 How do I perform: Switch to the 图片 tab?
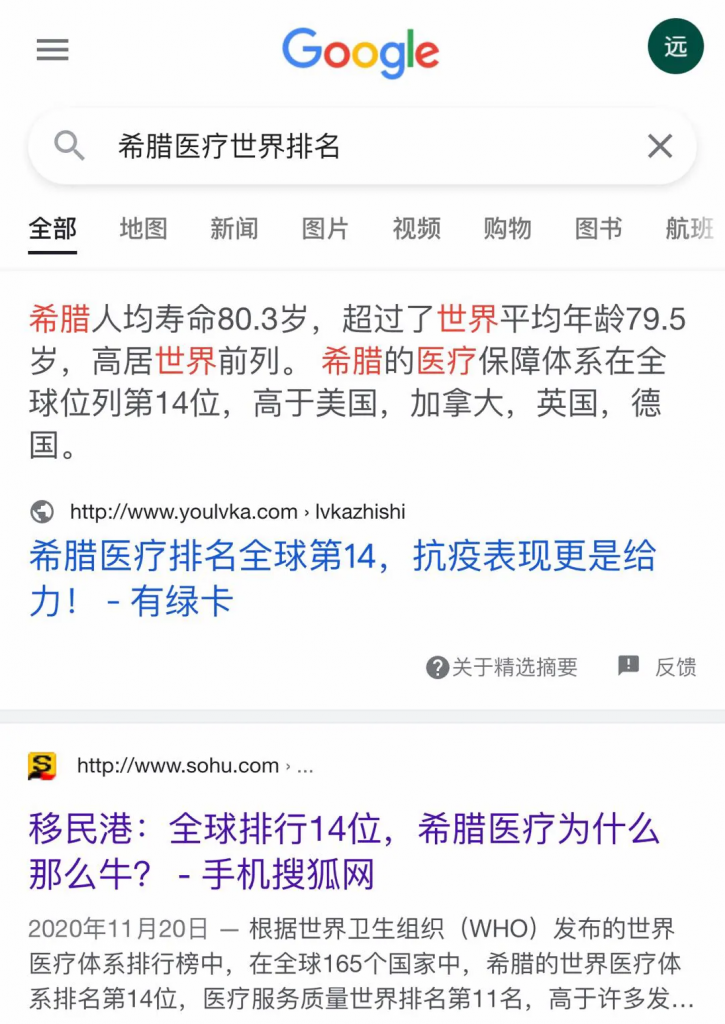325,229
